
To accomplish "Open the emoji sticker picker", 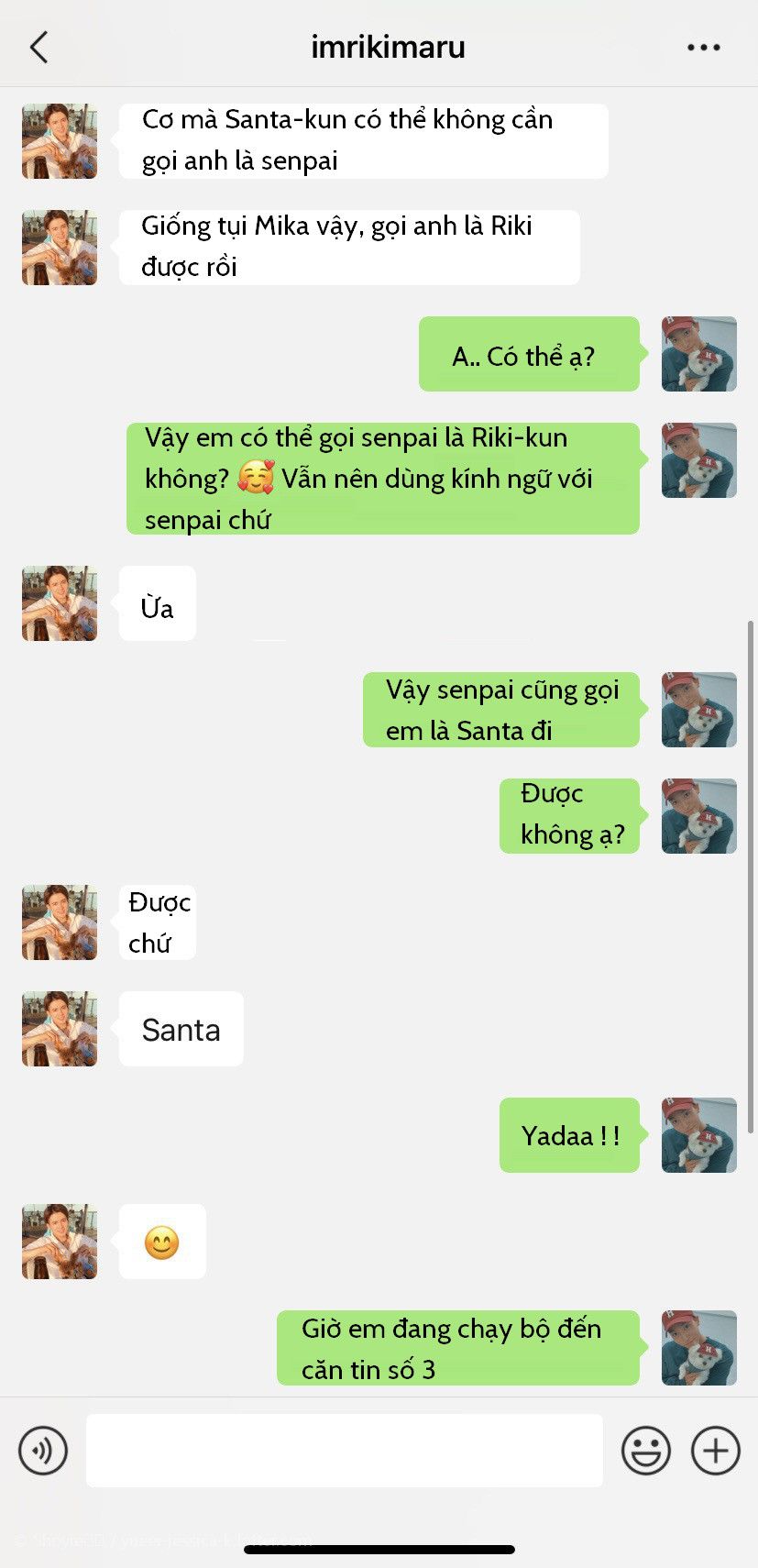I will (646, 1451).
